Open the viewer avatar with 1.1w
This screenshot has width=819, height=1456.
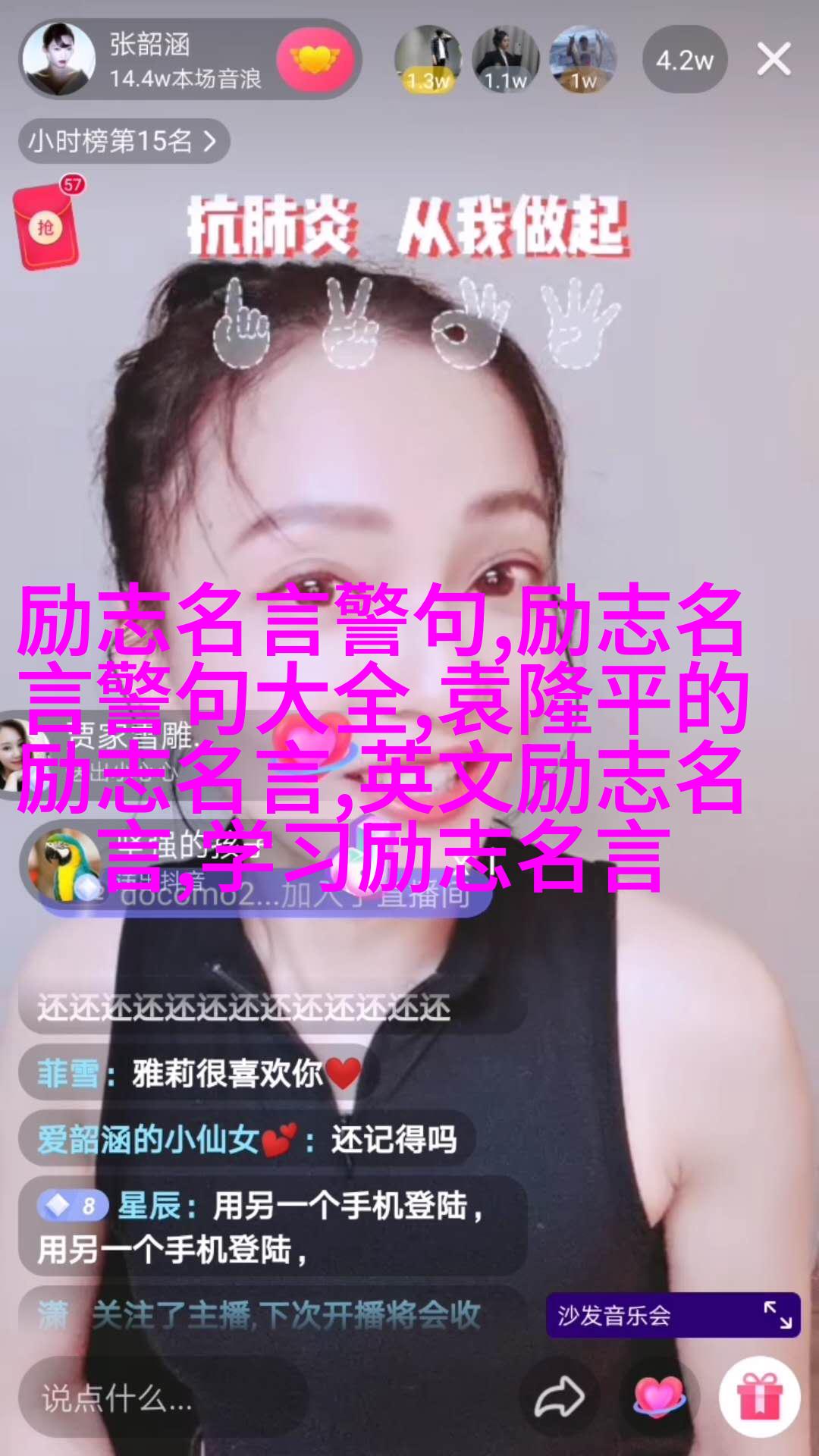pos(505,59)
